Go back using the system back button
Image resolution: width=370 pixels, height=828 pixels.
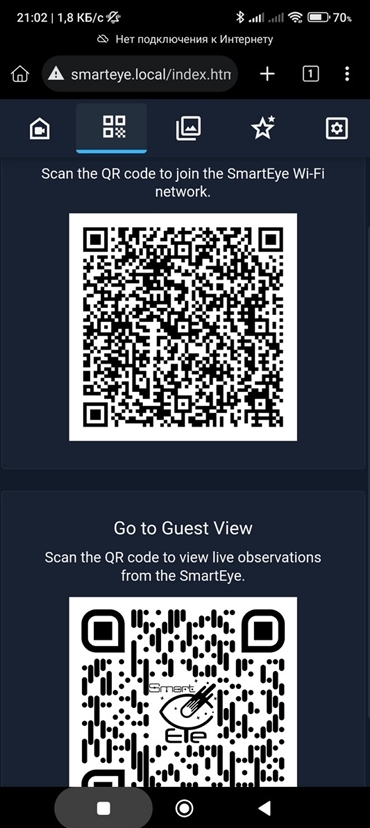264,807
